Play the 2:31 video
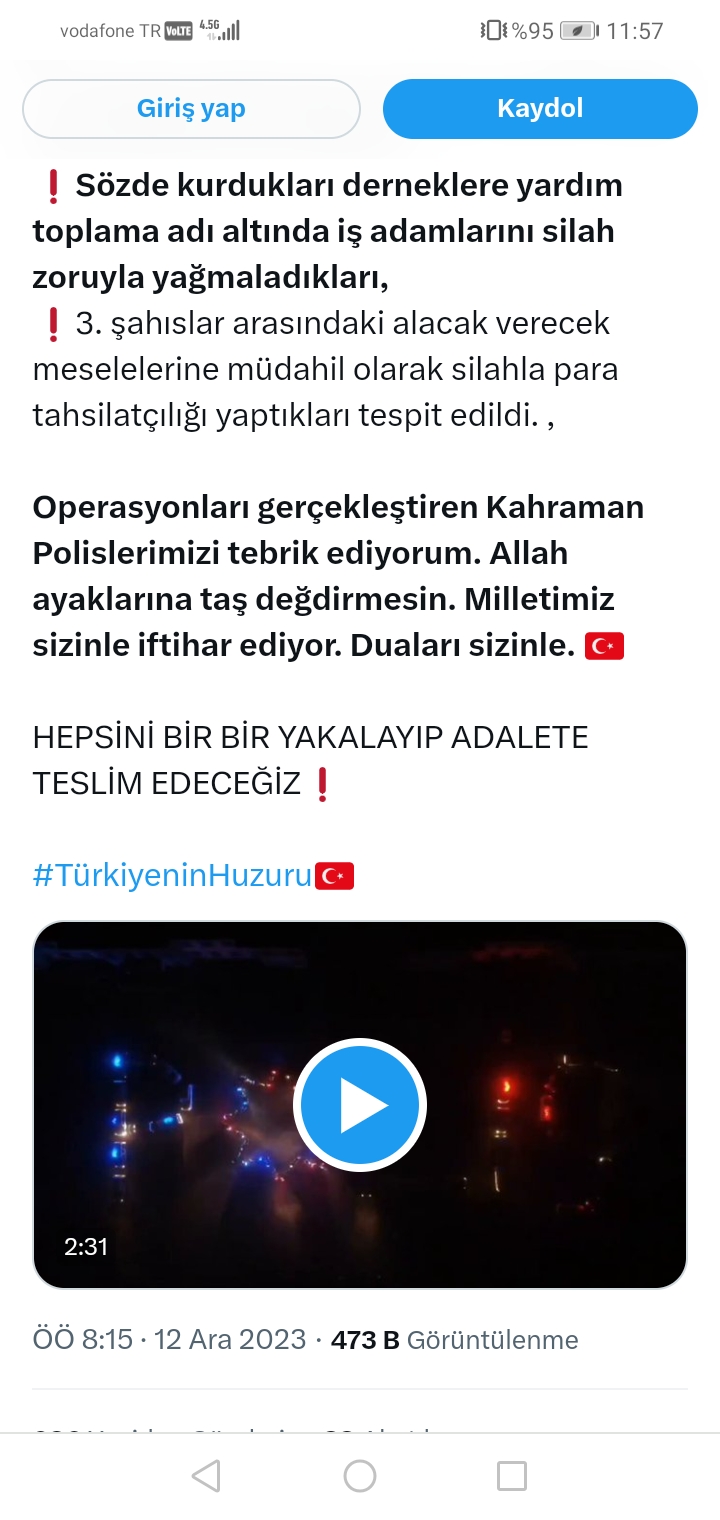The image size is (720, 1520). pos(360,1105)
